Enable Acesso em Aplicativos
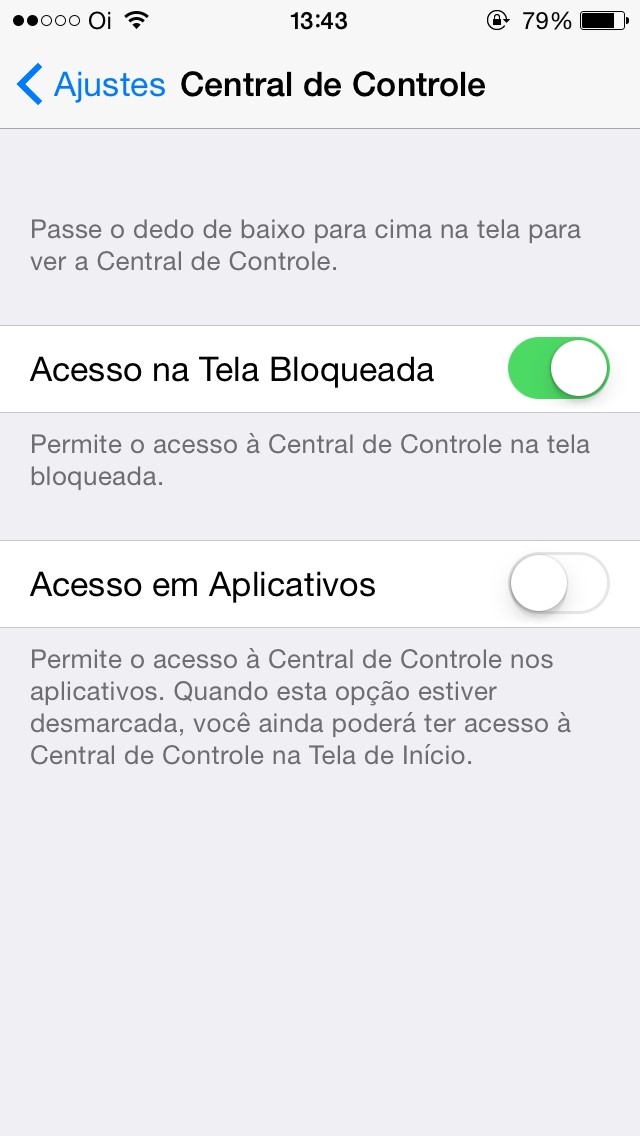Image resolution: width=640 pixels, height=1136 pixels. (558, 584)
